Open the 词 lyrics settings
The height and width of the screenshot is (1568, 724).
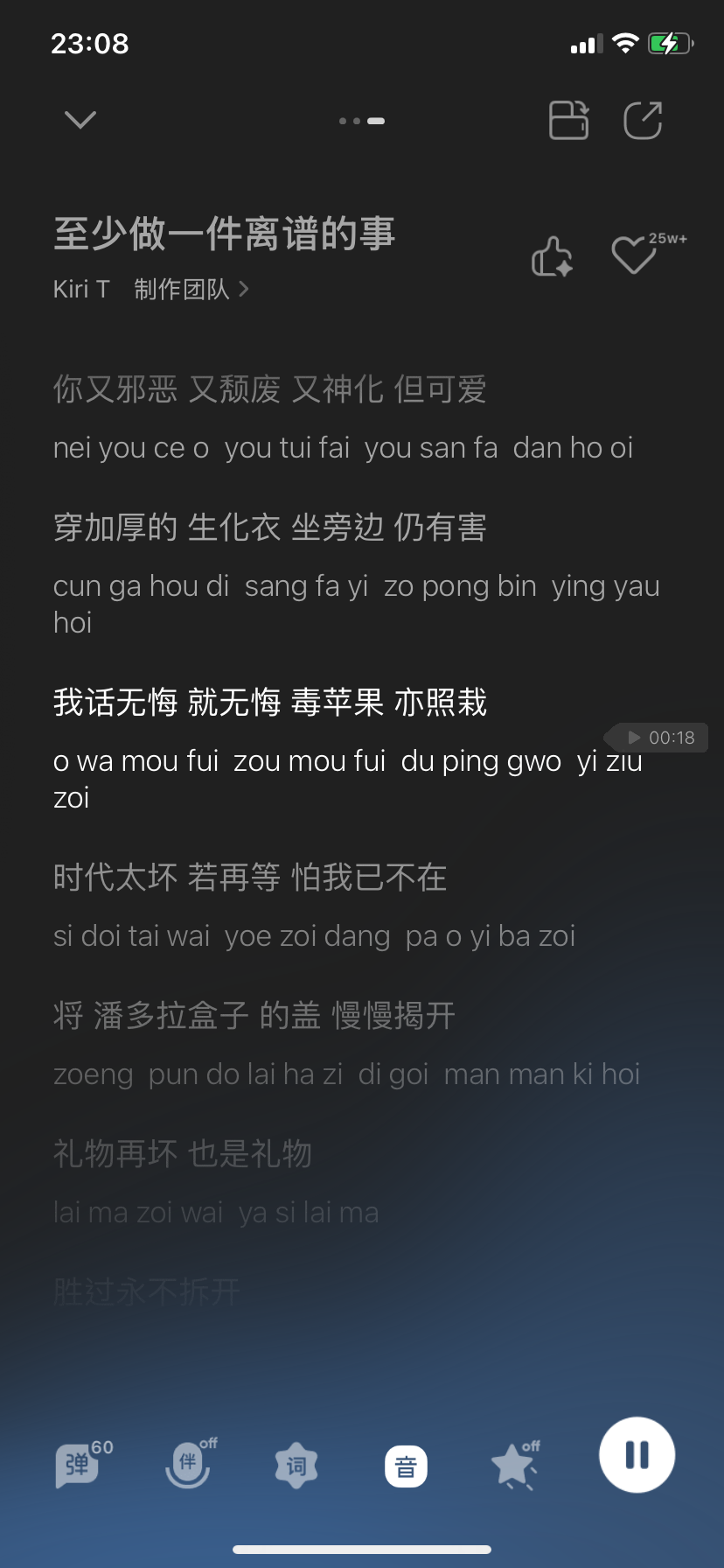tap(296, 1466)
